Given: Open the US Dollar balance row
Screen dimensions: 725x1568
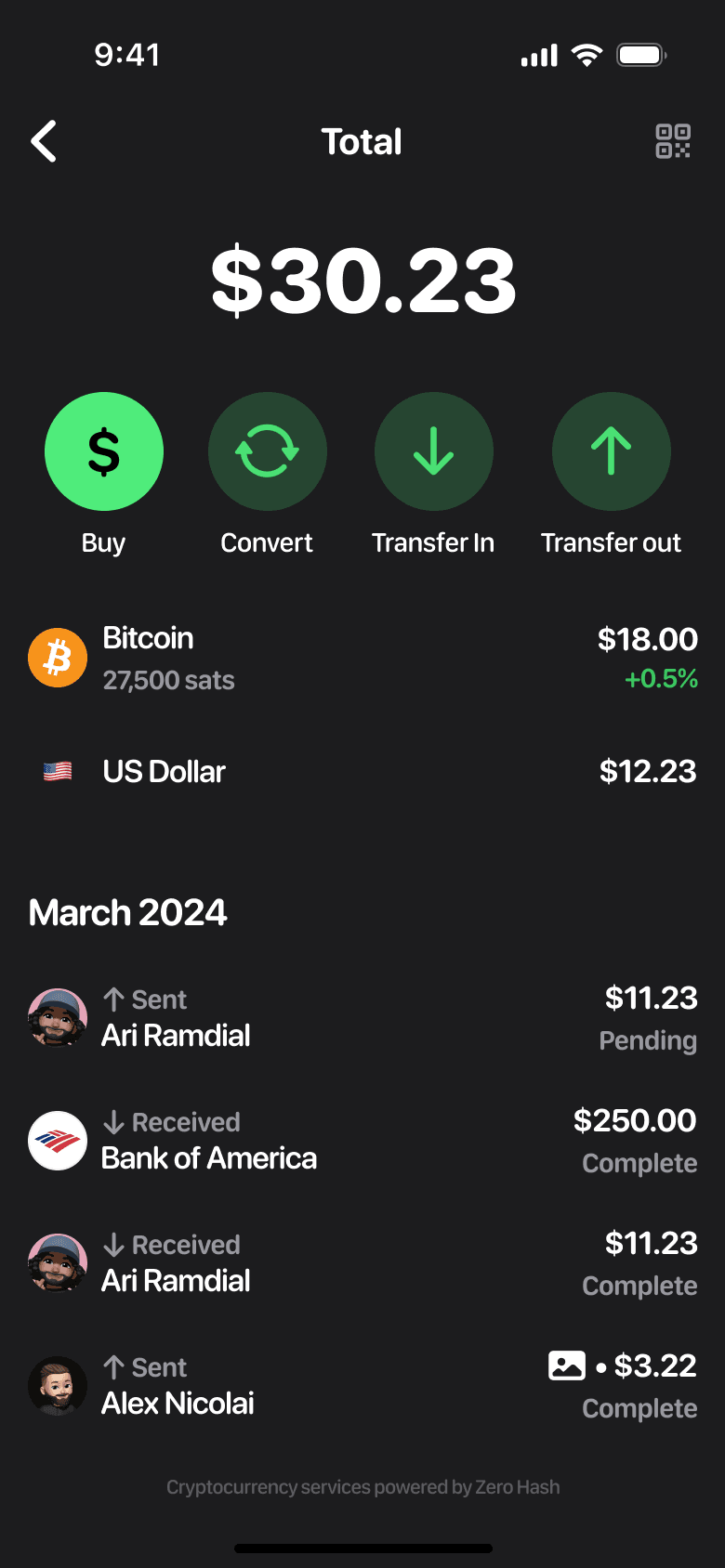Looking at the screenshot, I should 362,771.
